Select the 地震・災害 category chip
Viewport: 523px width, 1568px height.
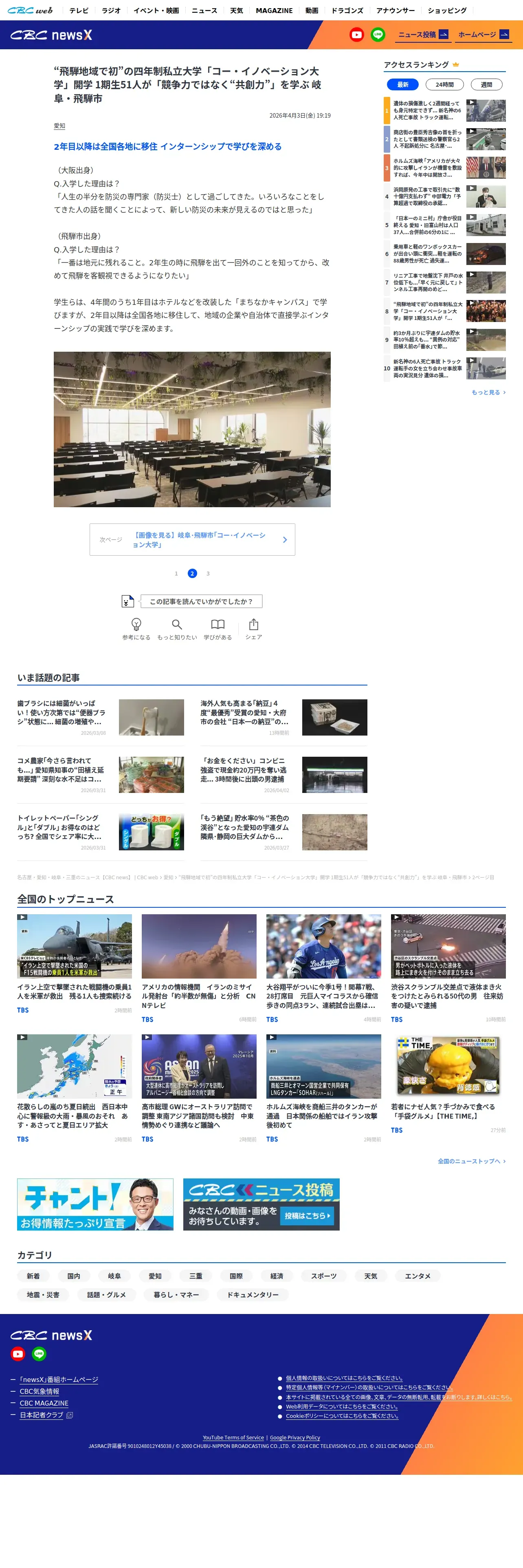43,1295
